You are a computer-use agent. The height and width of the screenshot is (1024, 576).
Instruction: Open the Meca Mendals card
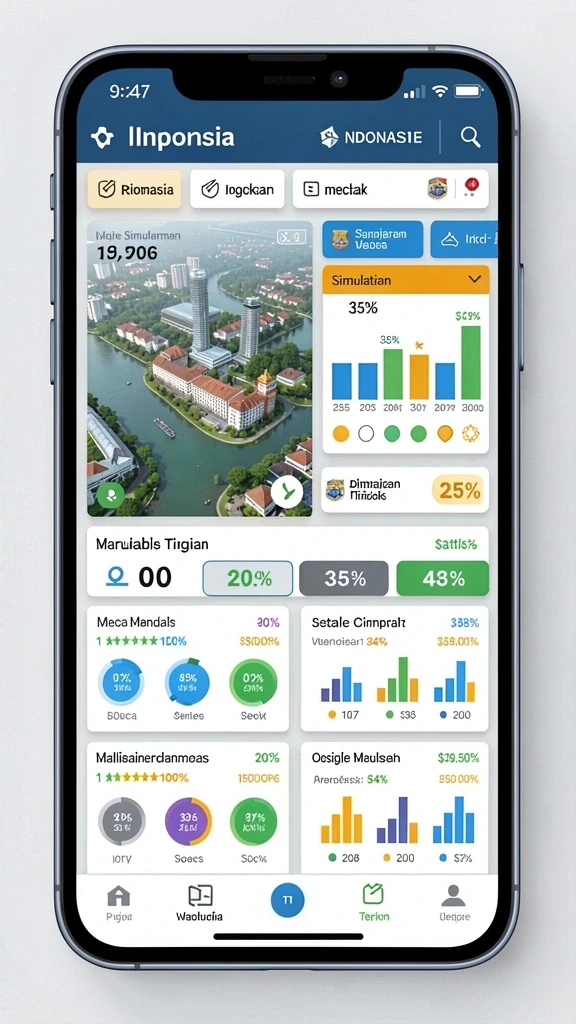pyautogui.click(x=188, y=668)
